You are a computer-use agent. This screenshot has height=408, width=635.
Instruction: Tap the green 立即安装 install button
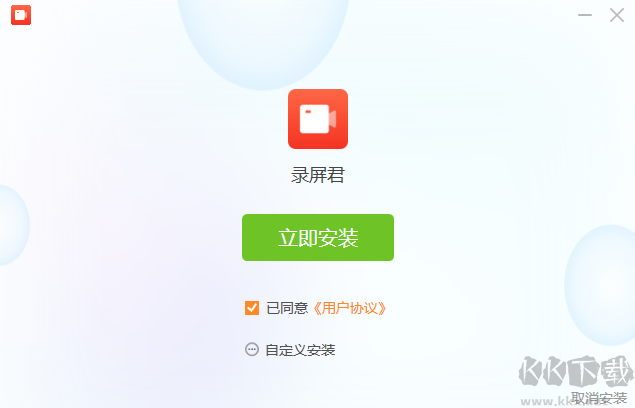pos(317,237)
